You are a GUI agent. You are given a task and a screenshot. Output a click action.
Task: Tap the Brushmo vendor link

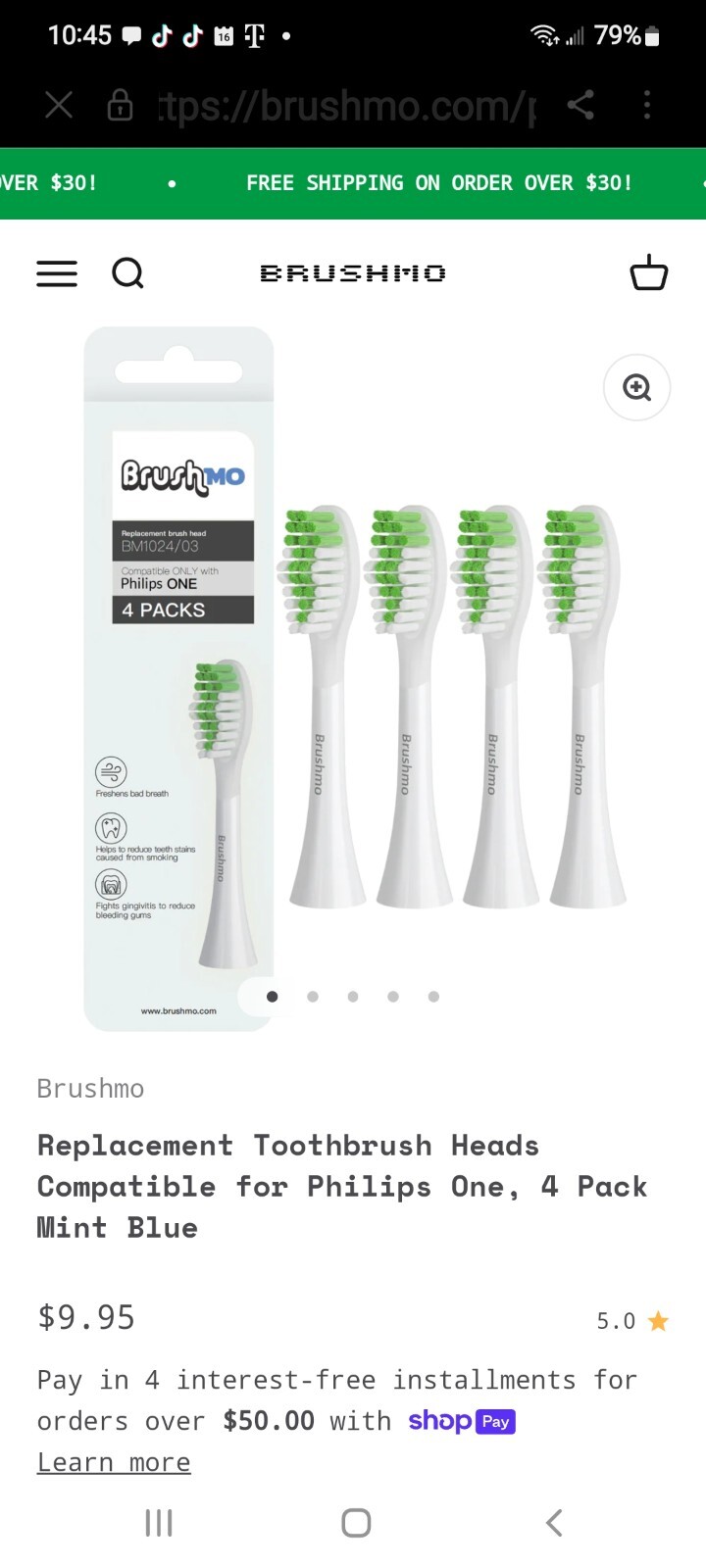[x=90, y=1089]
